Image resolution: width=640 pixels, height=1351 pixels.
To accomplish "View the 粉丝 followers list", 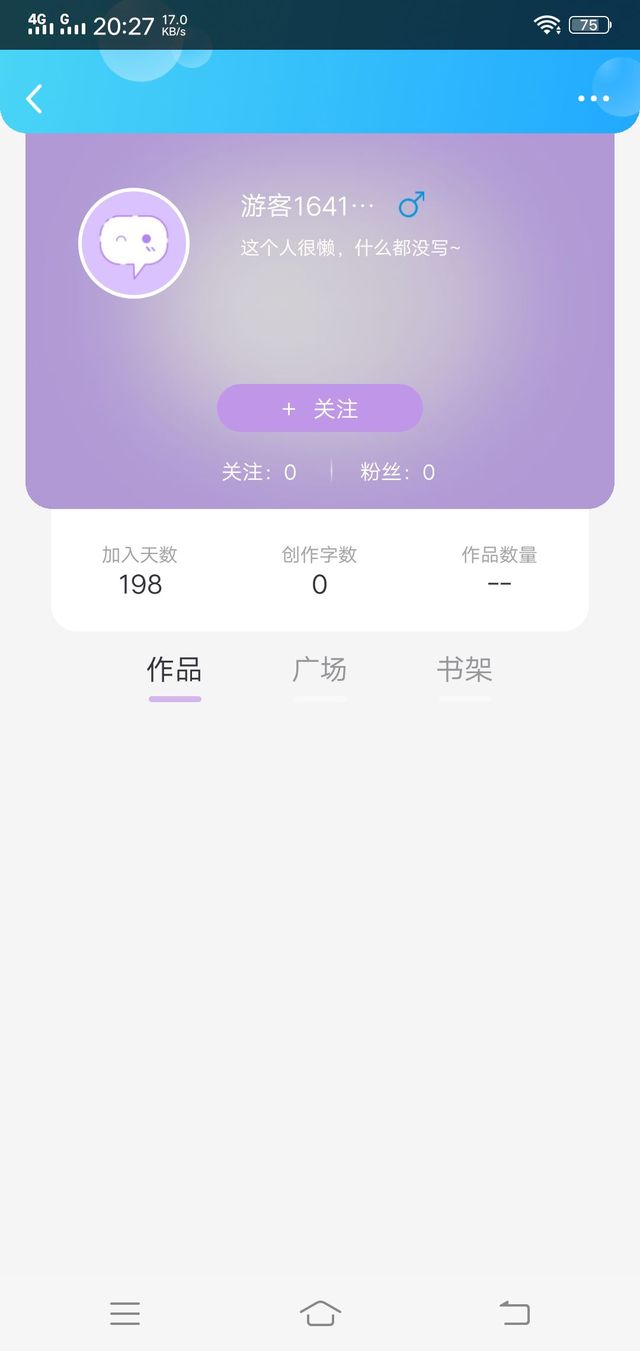I will [397, 472].
